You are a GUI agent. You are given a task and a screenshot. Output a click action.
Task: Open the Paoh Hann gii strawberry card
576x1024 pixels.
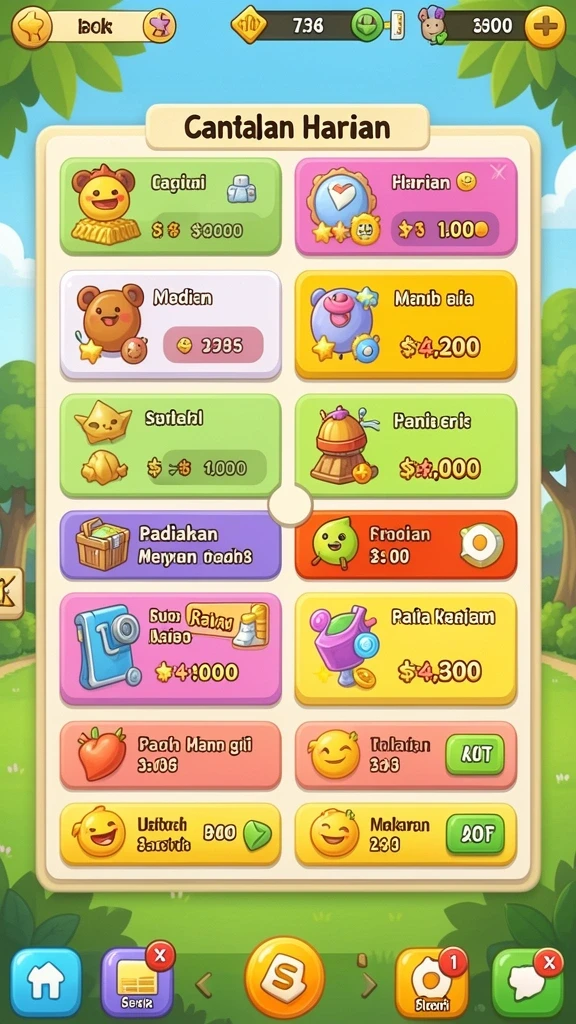[x=170, y=755]
